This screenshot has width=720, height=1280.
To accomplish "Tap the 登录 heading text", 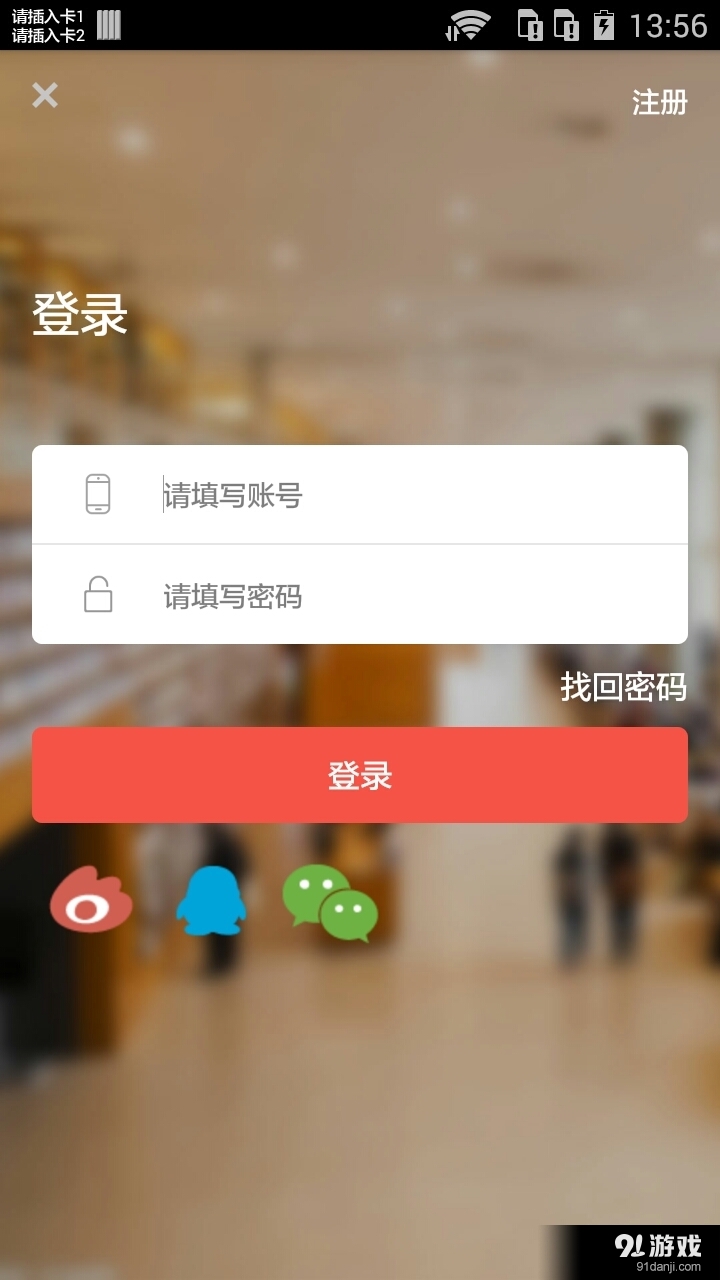I will (x=81, y=313).
